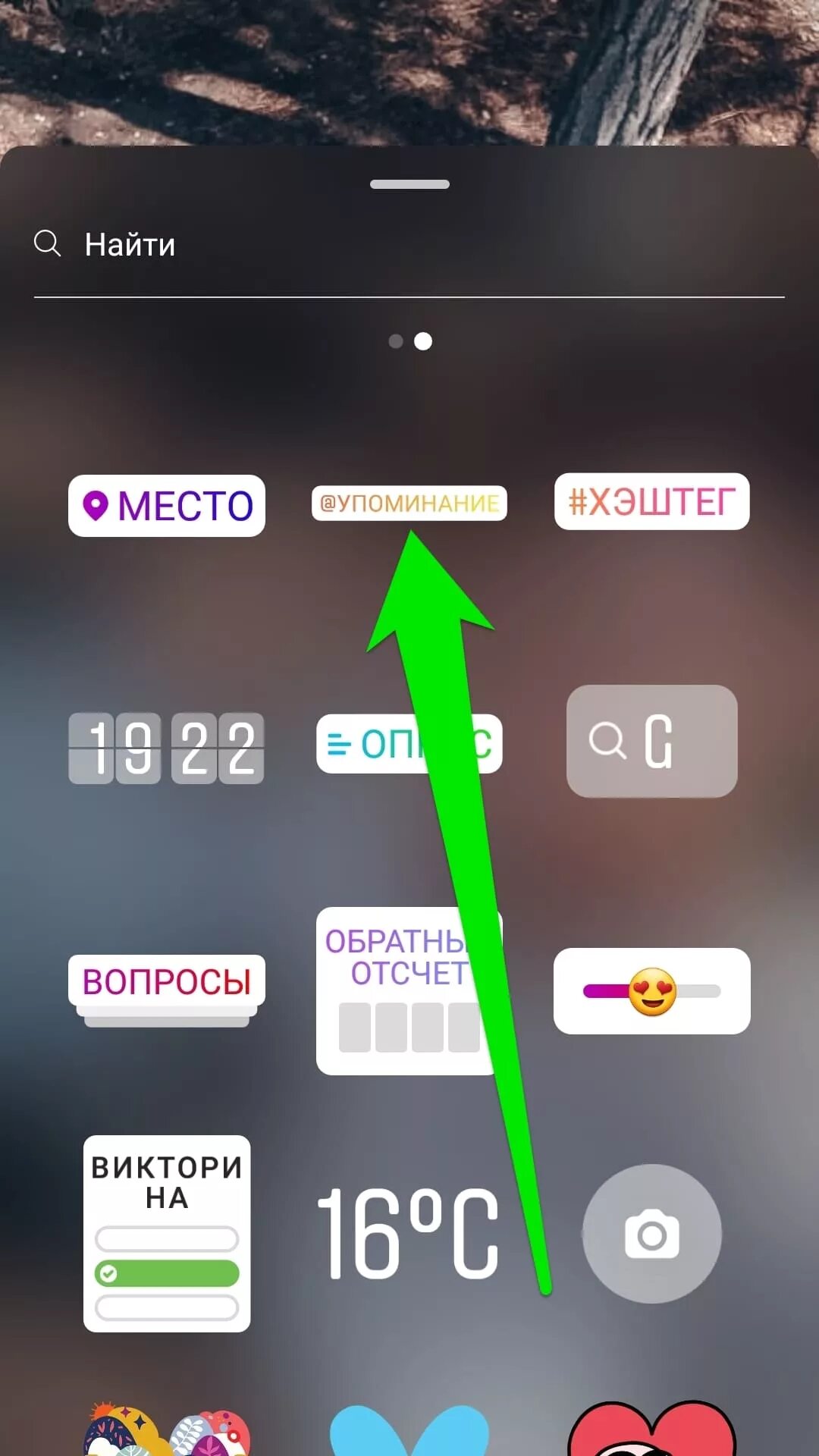Add the МЕСТО location sticker
Screen dimensions: 819x1456
(167, 506)
